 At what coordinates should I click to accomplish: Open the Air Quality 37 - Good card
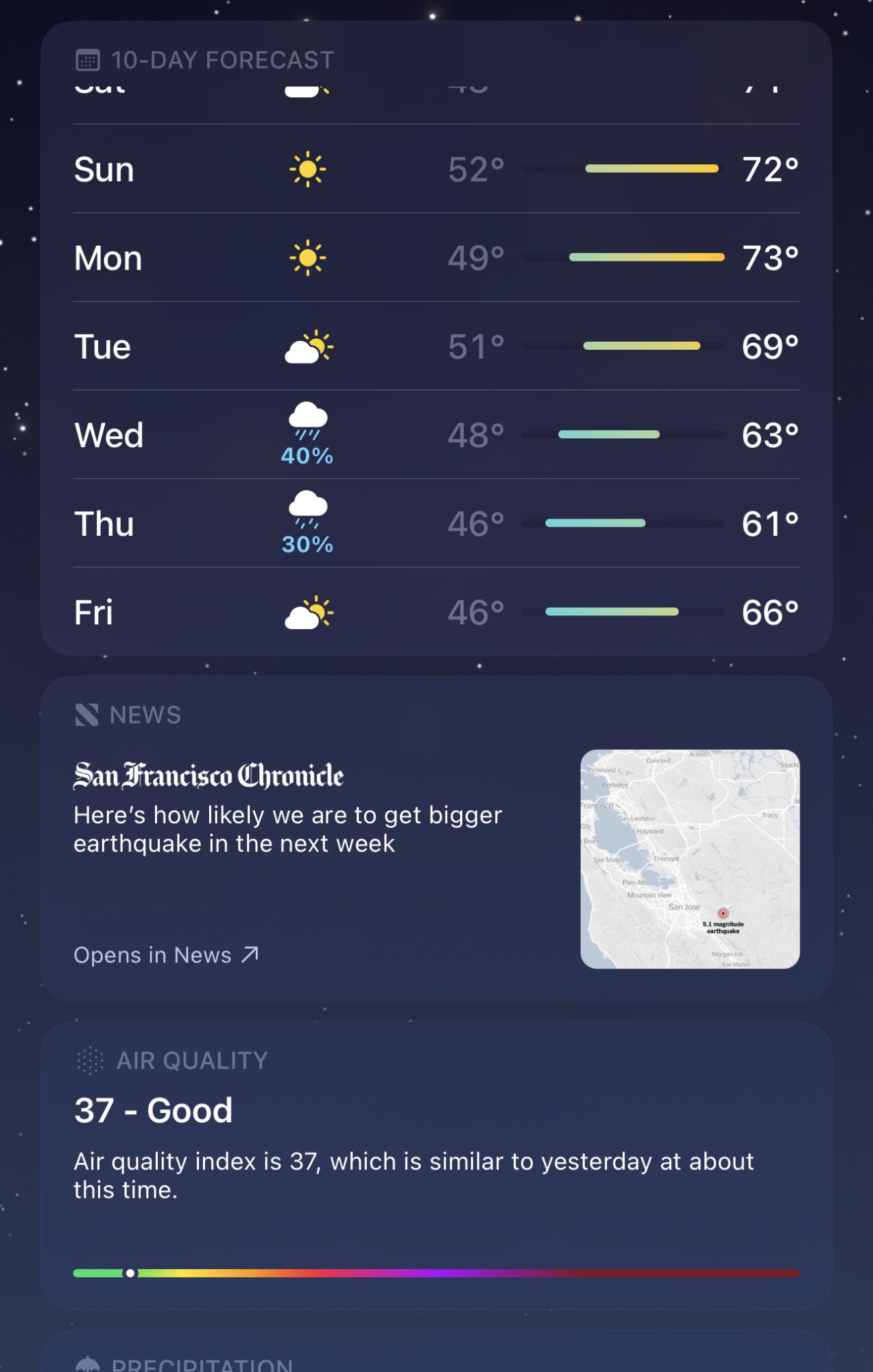coord(436,1166)
